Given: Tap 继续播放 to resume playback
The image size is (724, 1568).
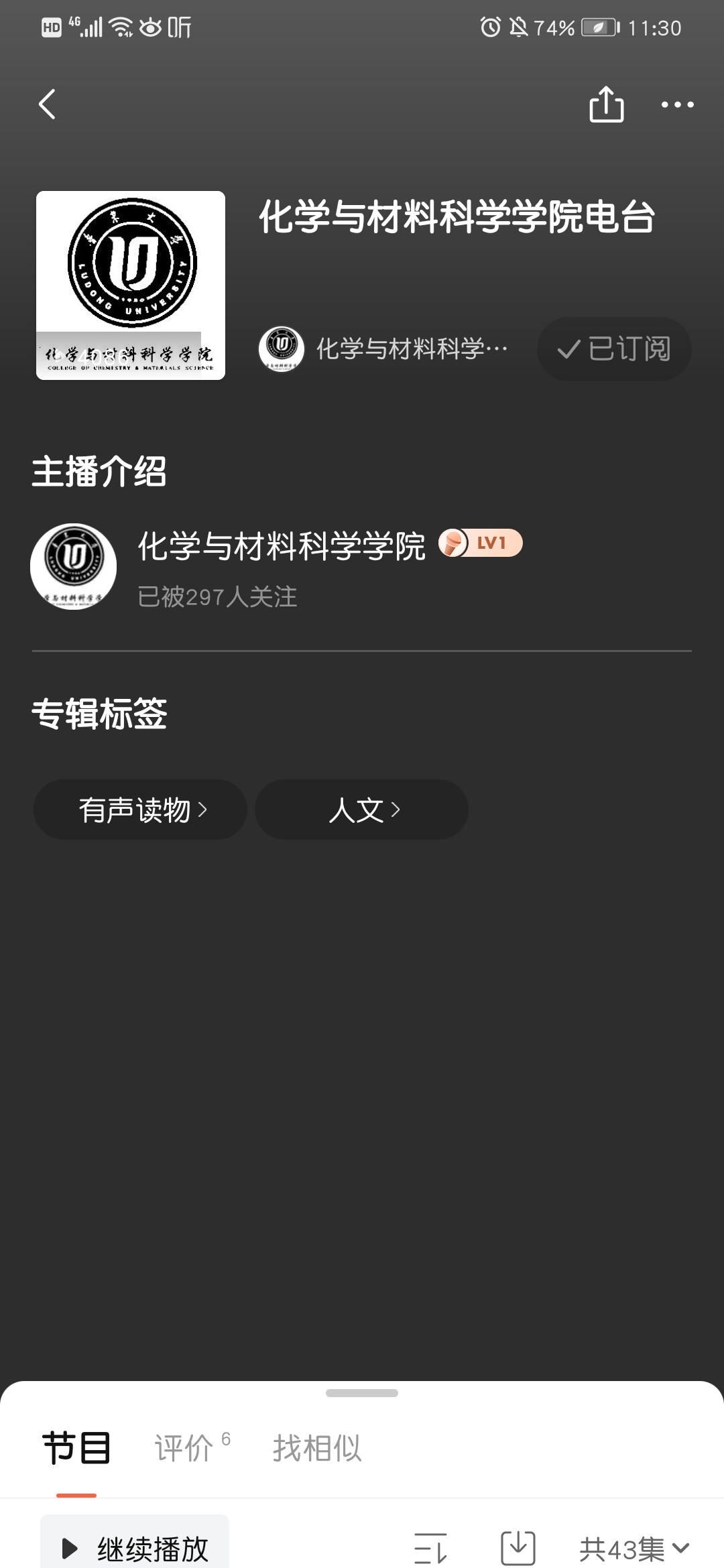Looking at the screenshot, I should coord(135,1548).
